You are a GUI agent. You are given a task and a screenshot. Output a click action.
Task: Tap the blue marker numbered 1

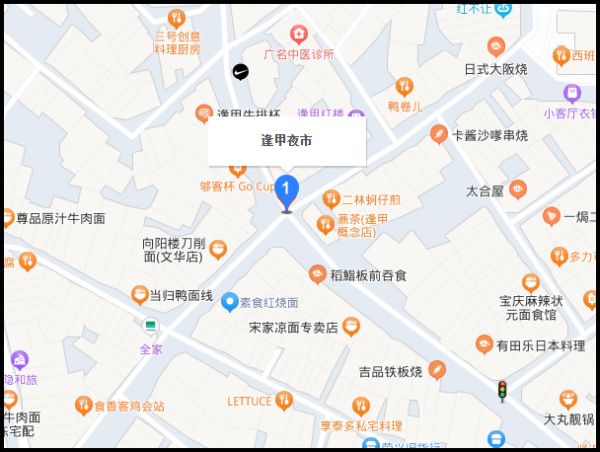[x=287, y=189]
